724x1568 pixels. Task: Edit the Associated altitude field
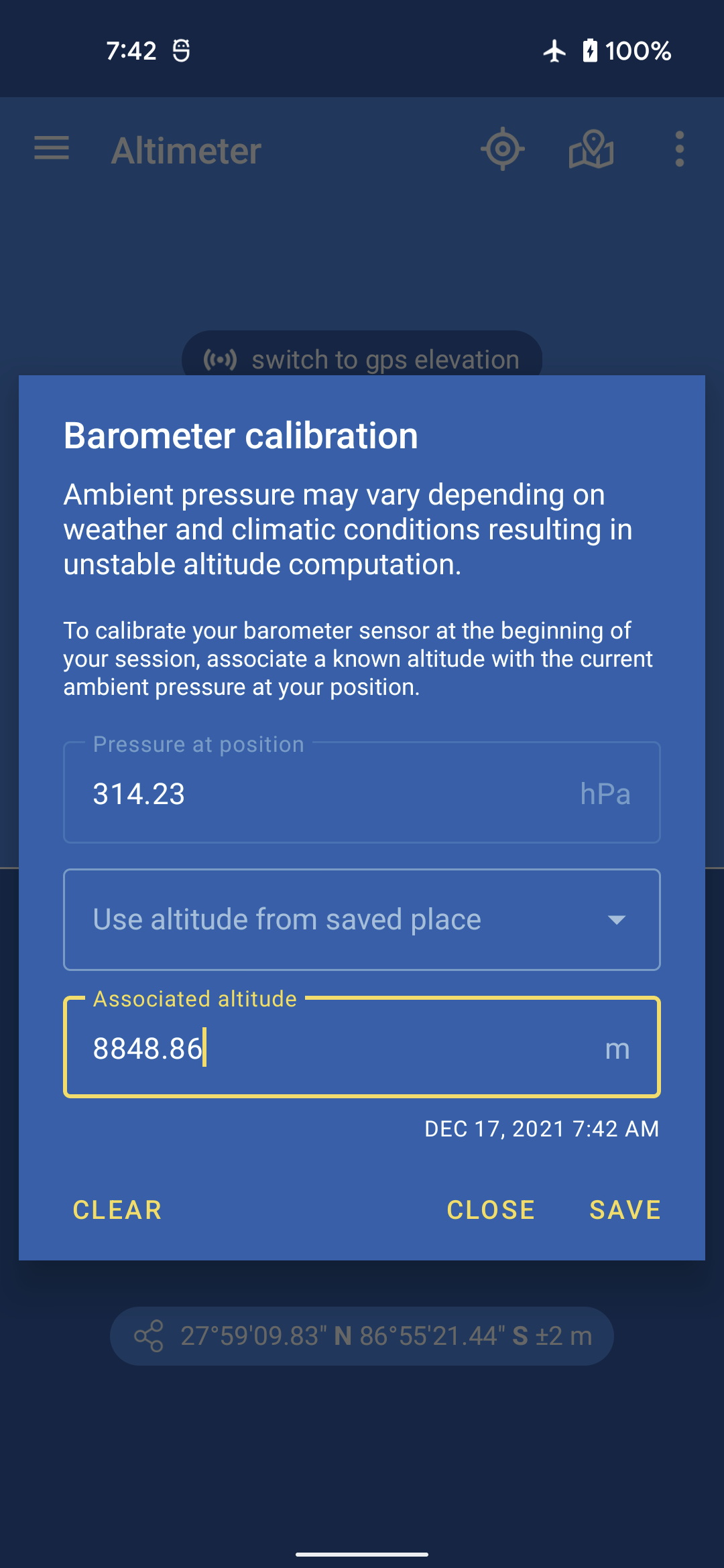[x=349, y=1048]
